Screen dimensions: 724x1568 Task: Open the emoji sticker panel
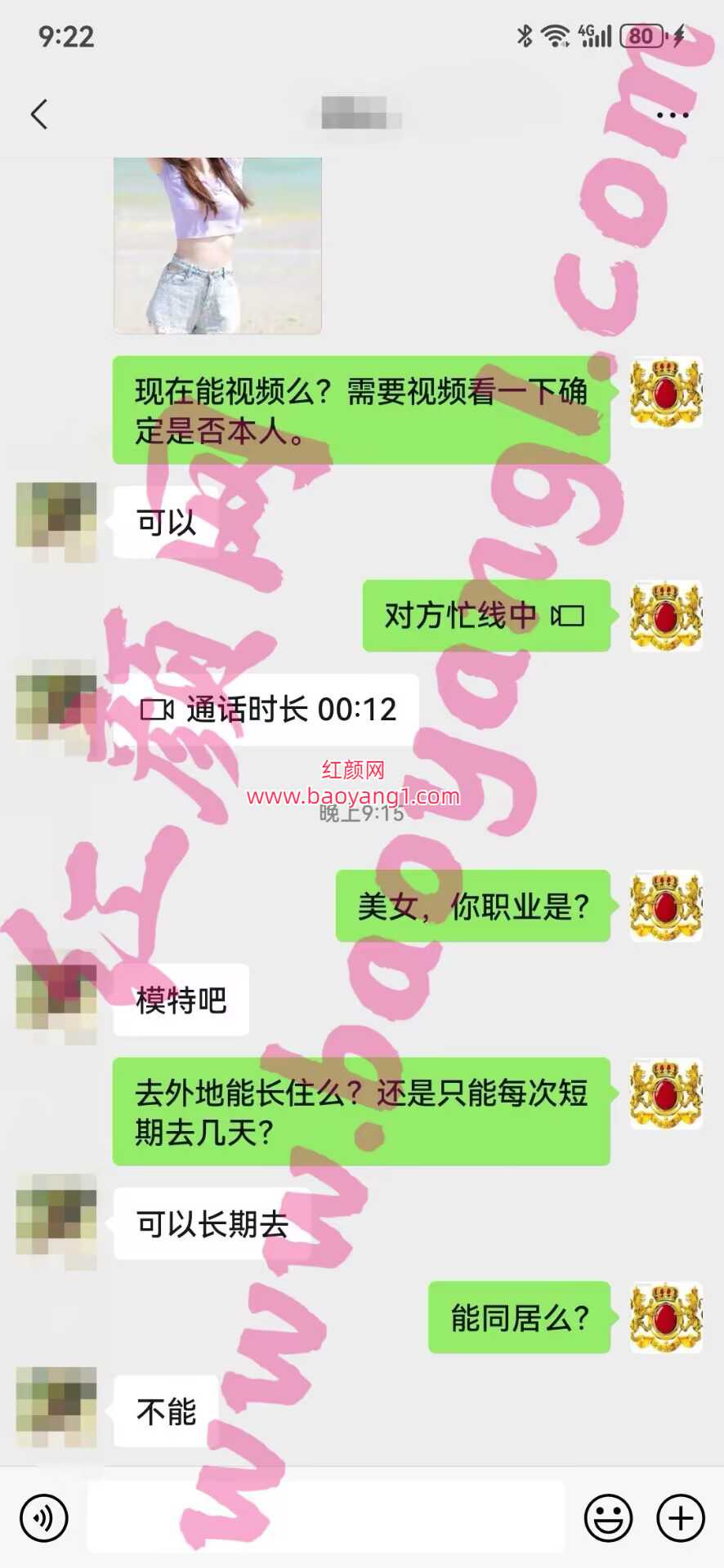pyautogui.click(x=608, y=1518)
